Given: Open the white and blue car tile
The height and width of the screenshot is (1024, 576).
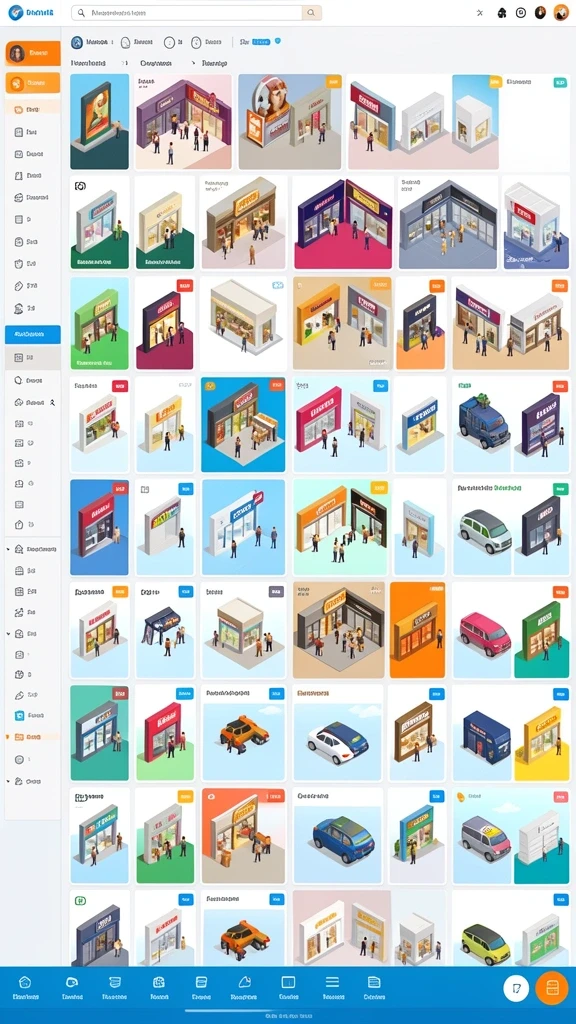Looking at the screenshot, I should (x=338, y=731).
